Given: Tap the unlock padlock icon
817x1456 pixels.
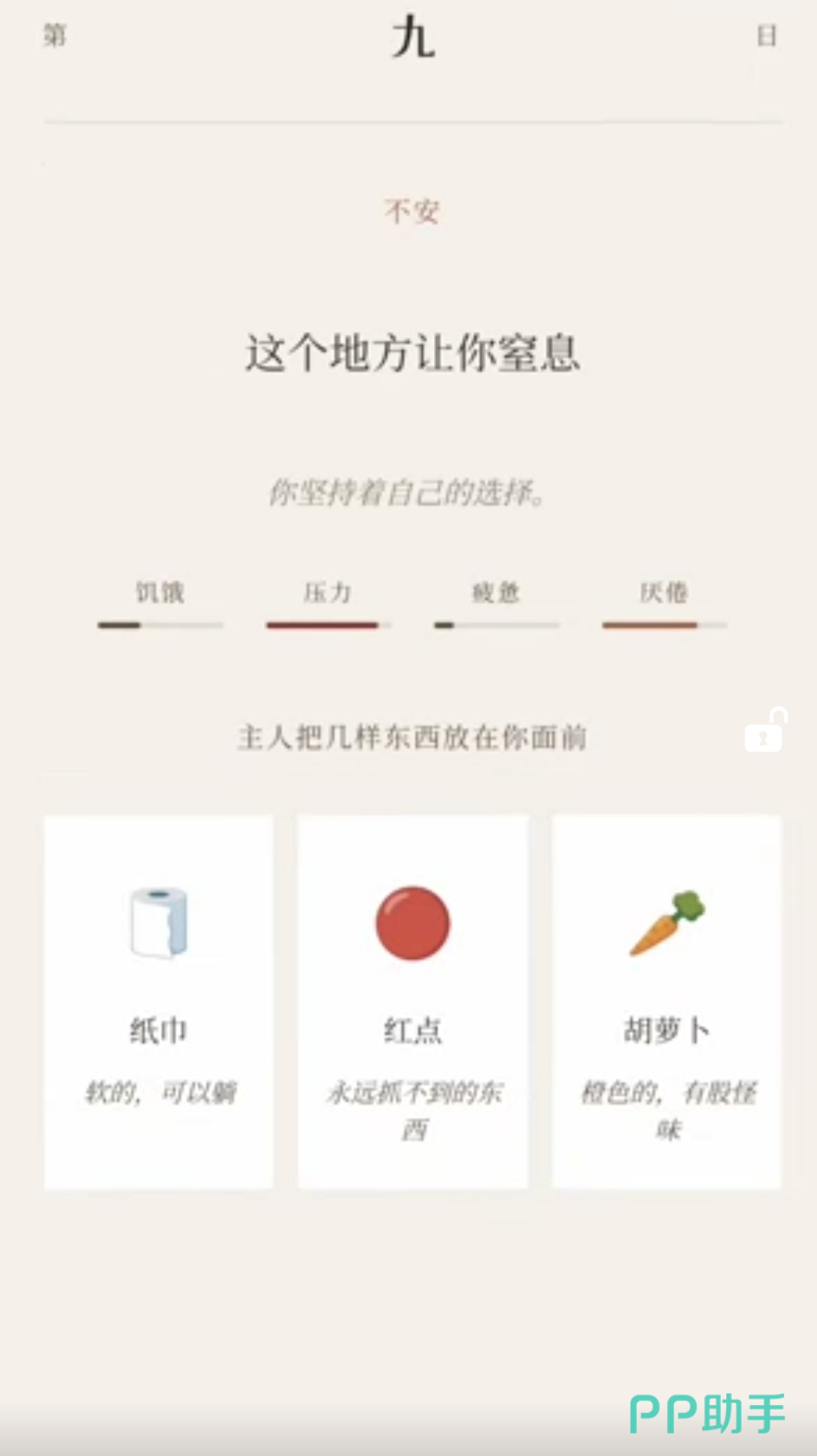Looking at the screenshot, I should tap(764, 731).
